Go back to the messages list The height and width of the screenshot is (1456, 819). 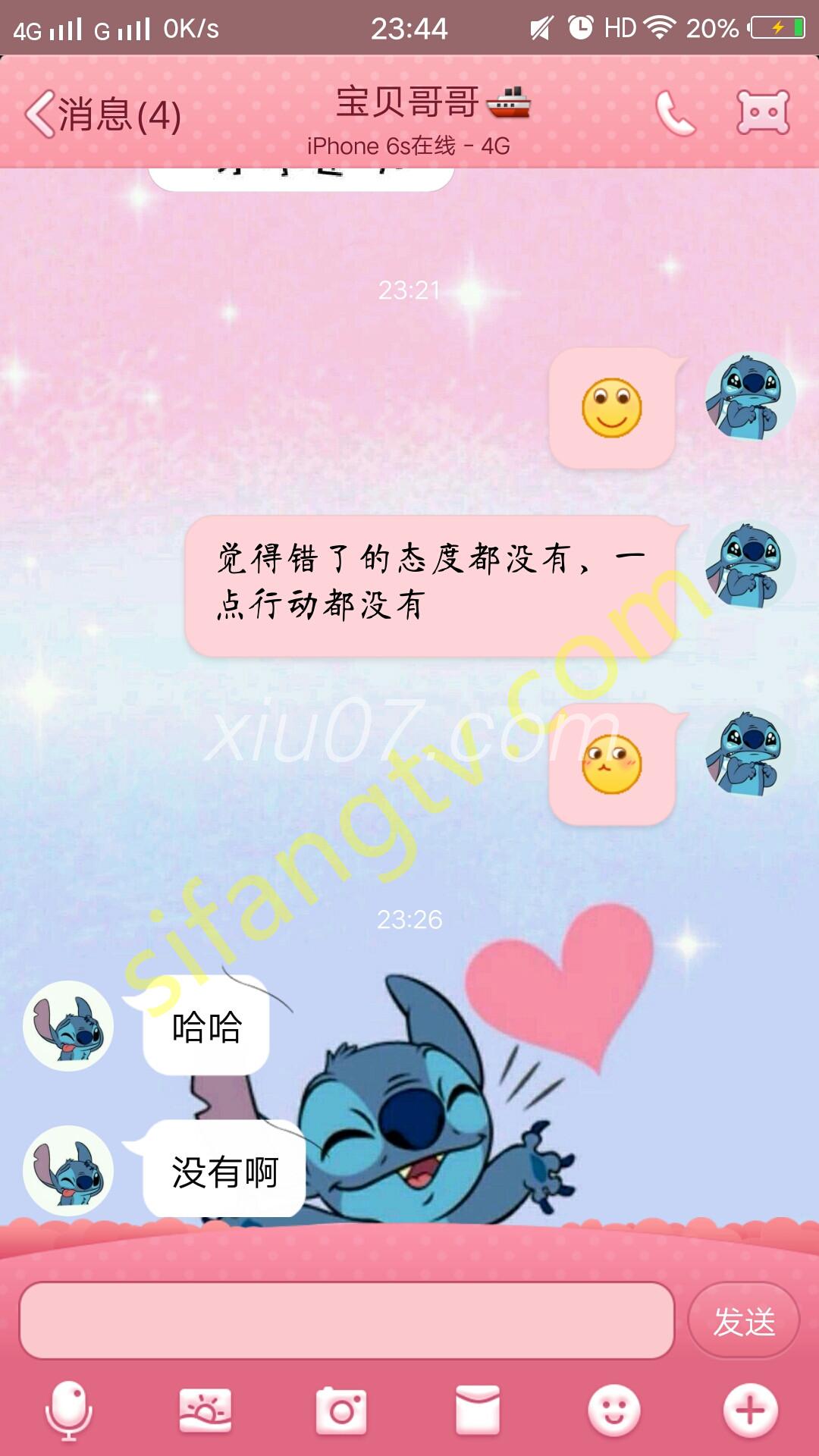102,115
